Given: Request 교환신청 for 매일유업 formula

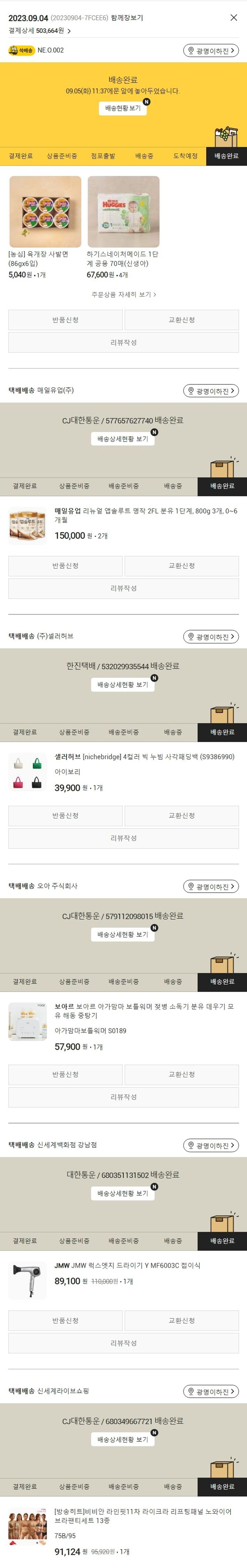Looking at the screenshot, I should pyautogui.click(x=181, y=566).
